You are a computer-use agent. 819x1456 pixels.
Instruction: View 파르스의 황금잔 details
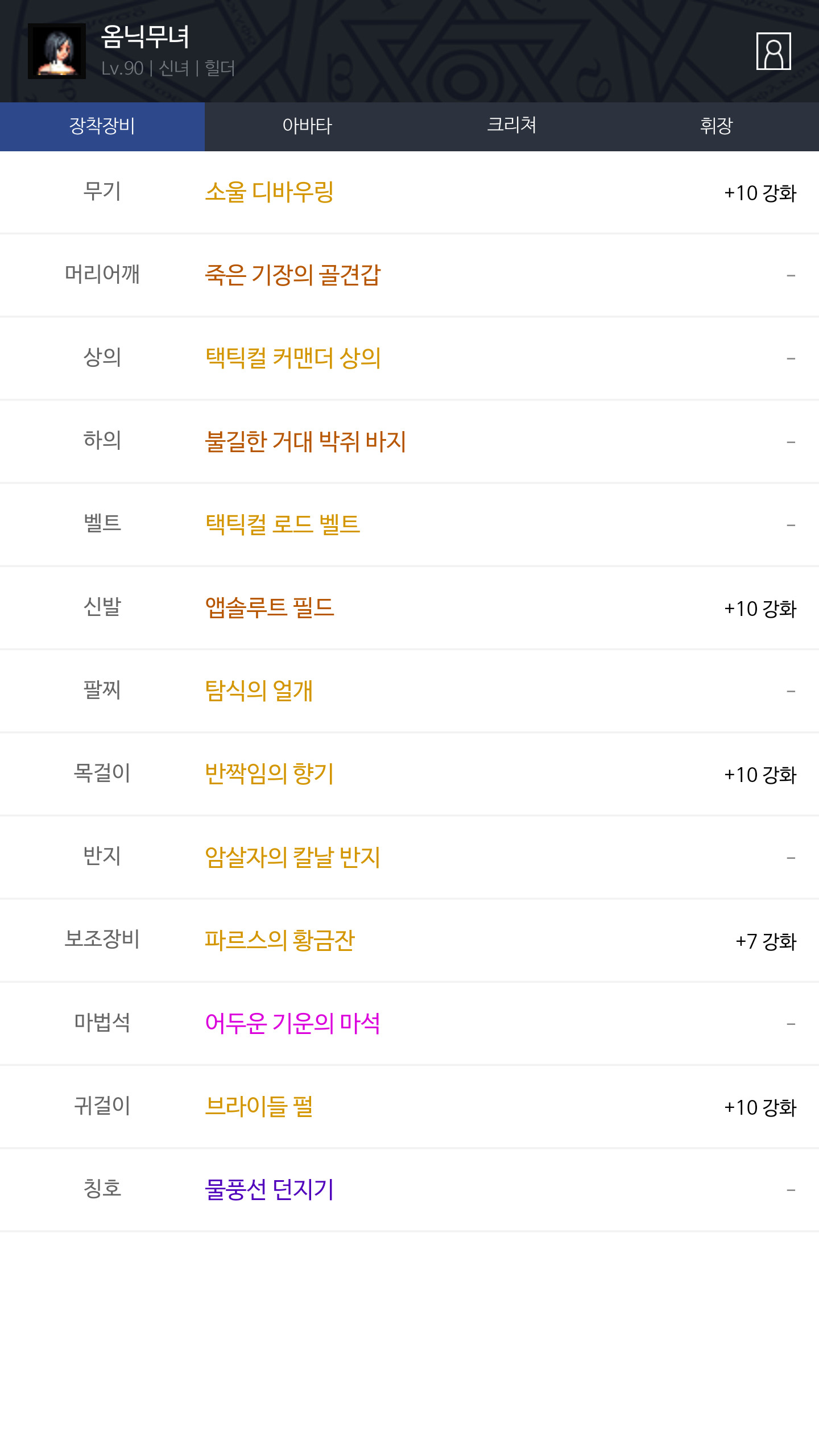pos(279,940)
